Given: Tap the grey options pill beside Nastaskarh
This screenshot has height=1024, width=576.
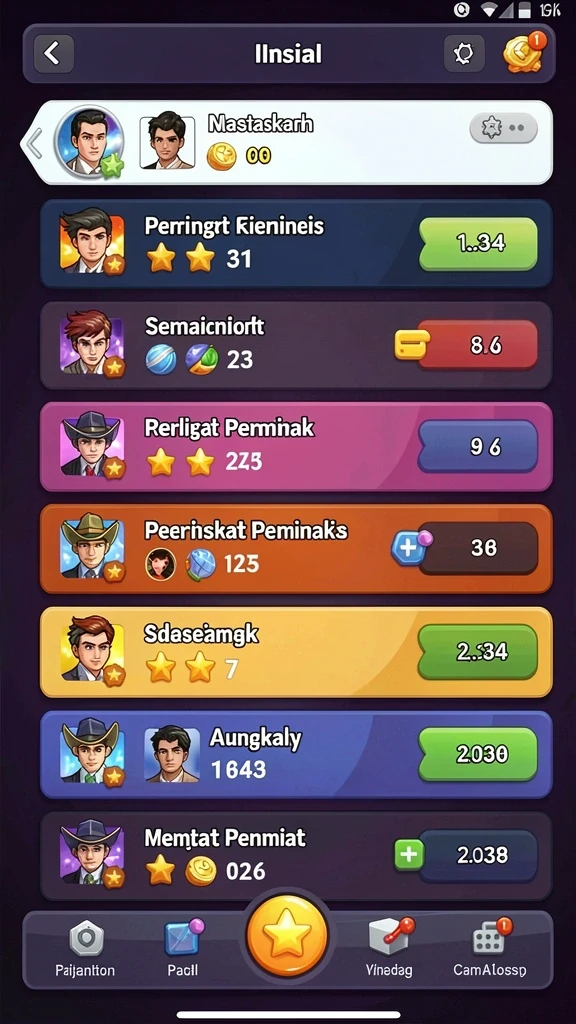Looking at the screenshot, I should coord(504,128).
